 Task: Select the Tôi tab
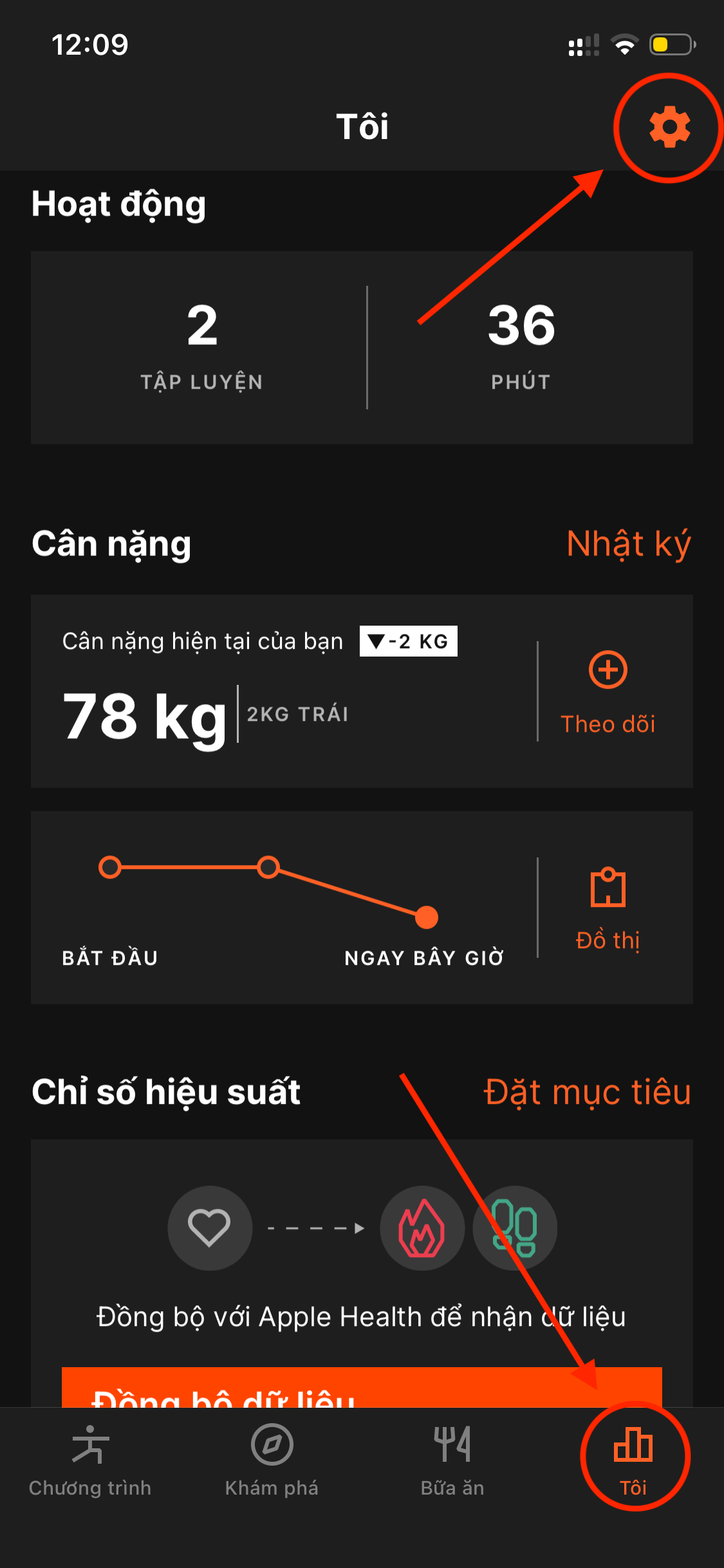(x=634, y=1461)
